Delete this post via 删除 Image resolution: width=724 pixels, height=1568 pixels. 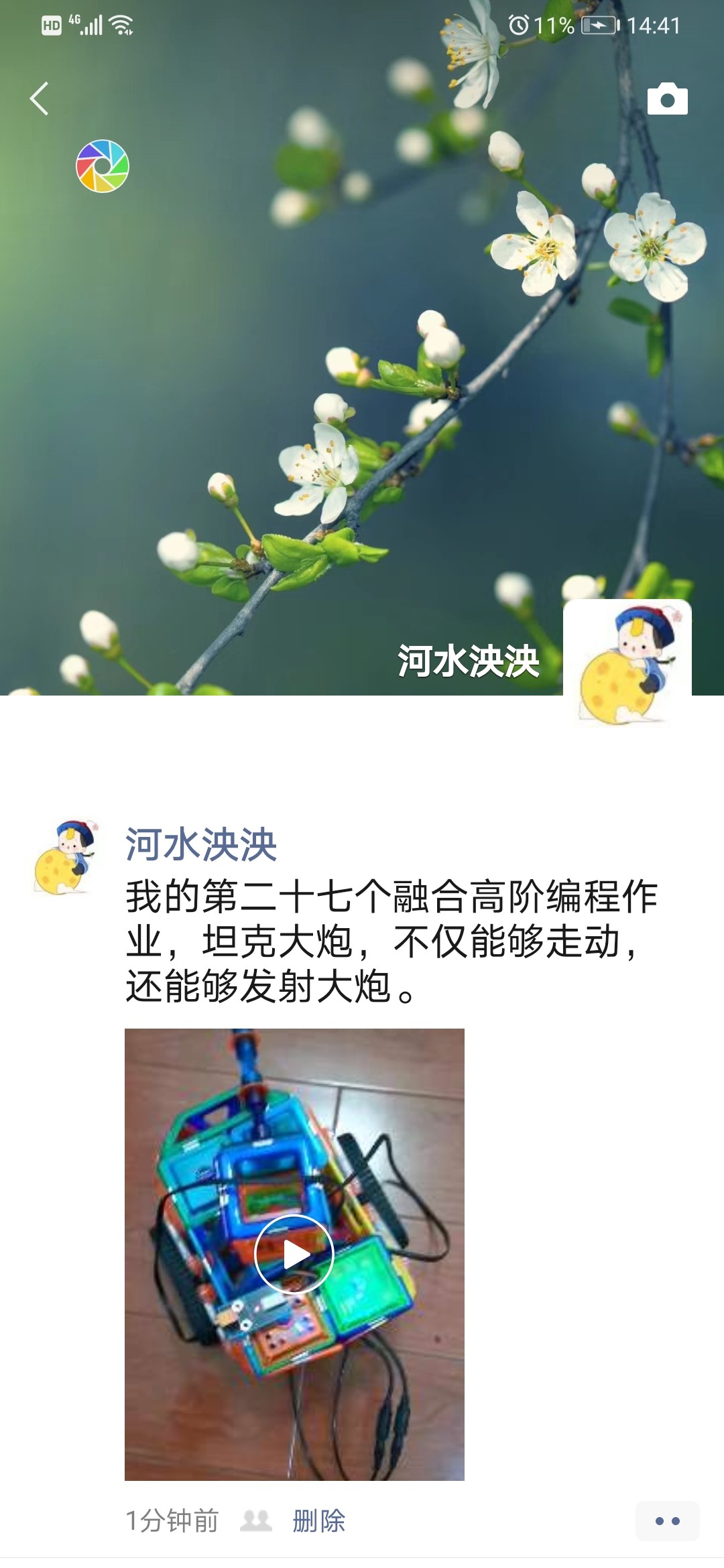pyautogui.click(x=318, y=1520)
